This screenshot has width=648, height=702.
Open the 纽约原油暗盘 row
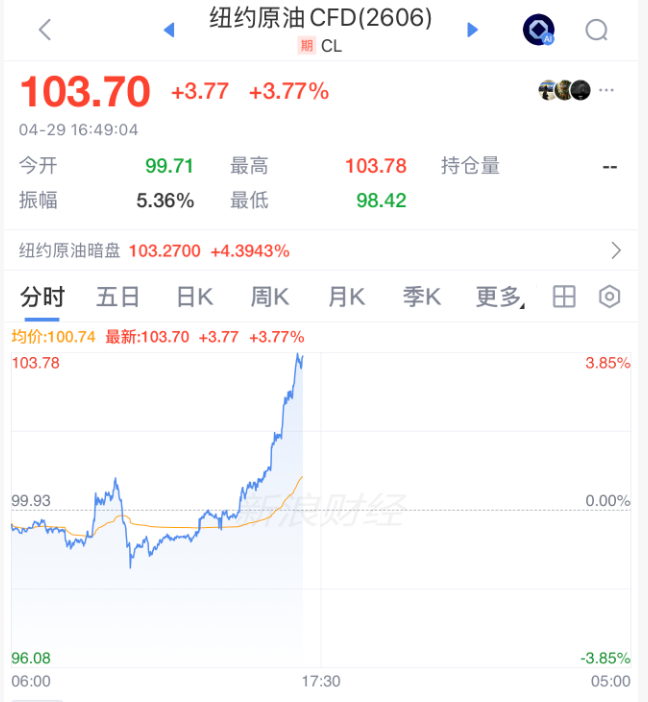320,250
